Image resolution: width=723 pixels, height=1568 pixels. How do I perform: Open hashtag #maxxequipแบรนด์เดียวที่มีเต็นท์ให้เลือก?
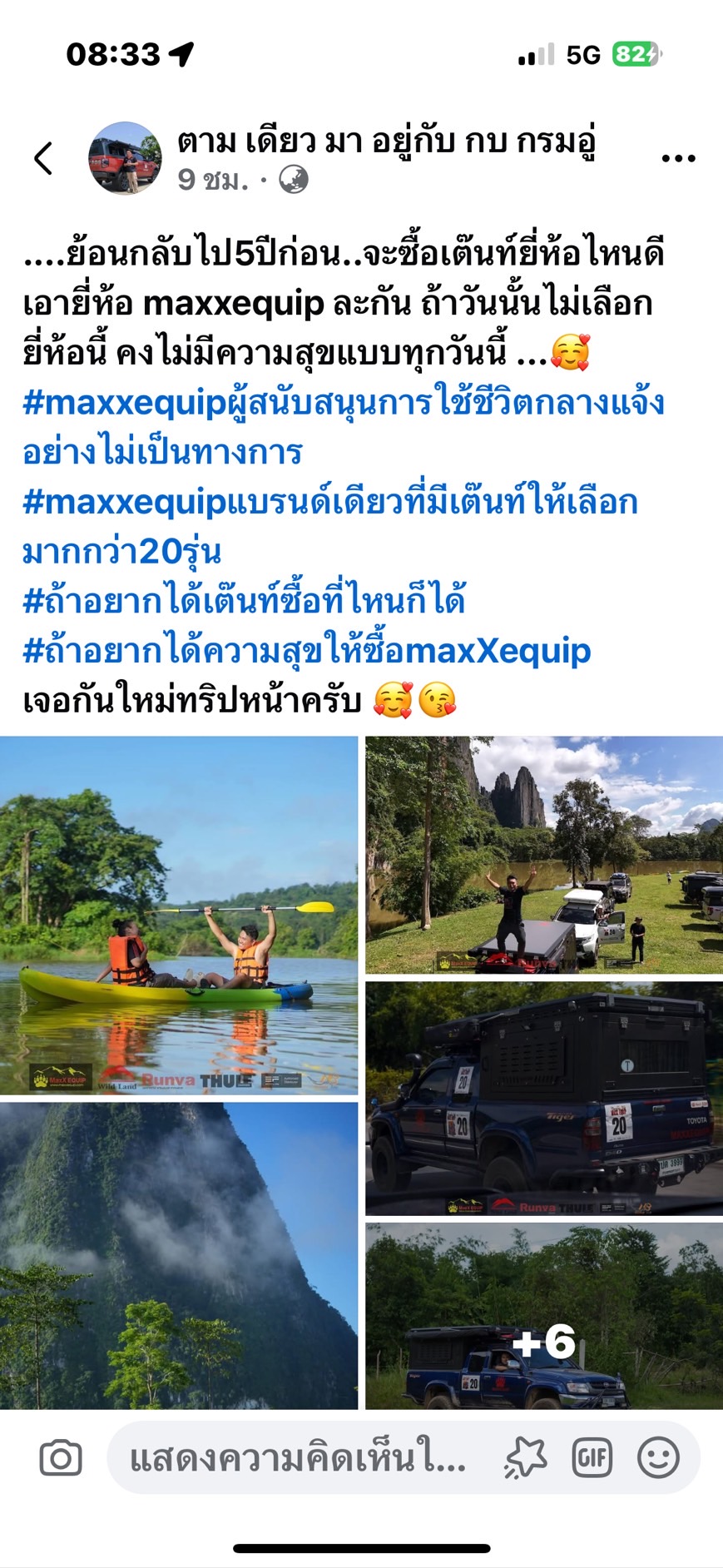[330, 502]
